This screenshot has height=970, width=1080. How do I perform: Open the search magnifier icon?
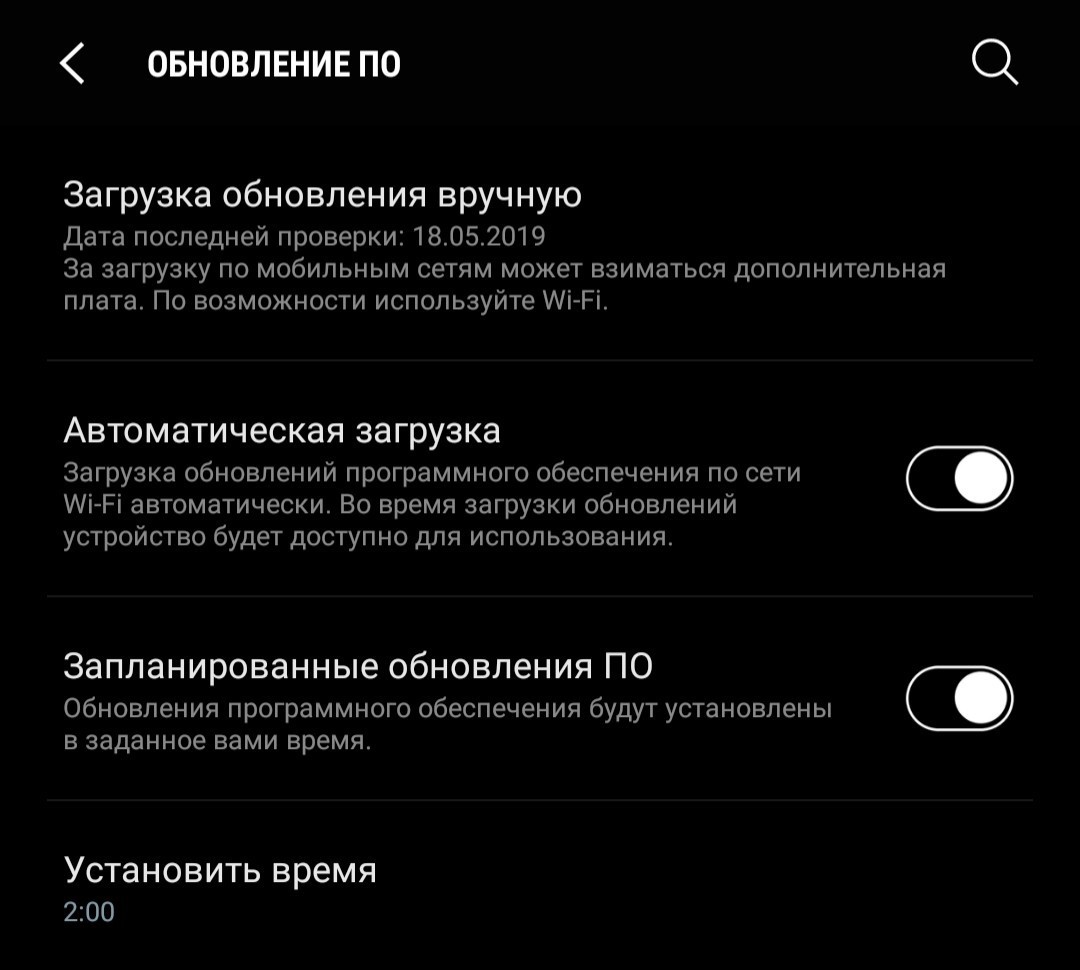[x=995, y=64]
